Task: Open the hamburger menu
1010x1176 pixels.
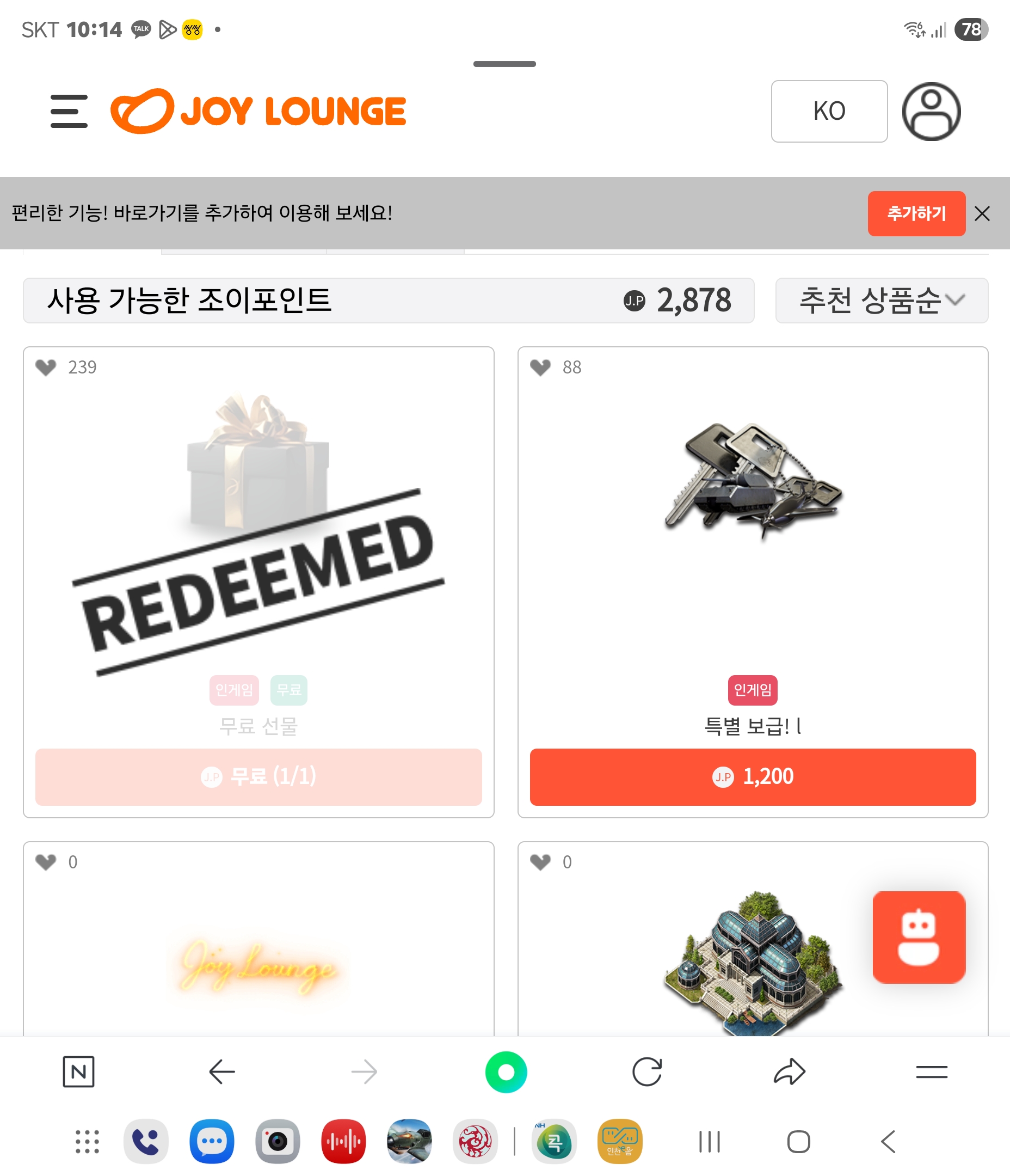Action: 69,111
